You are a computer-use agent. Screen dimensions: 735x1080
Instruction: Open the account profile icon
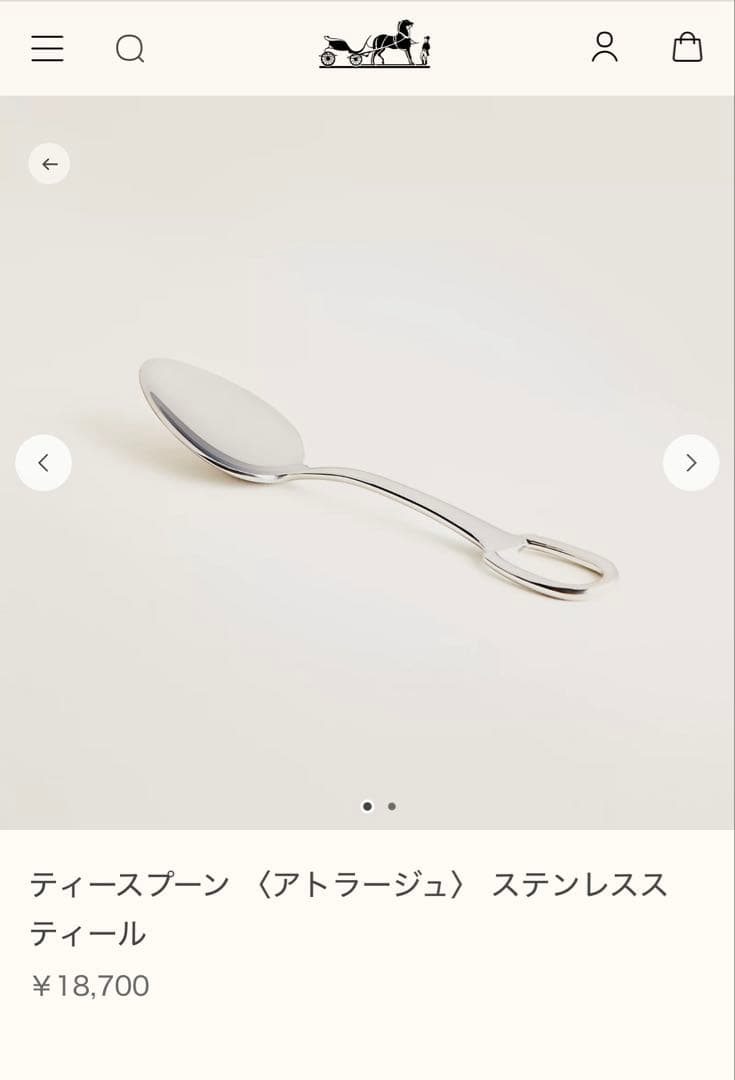click(604, 47)
